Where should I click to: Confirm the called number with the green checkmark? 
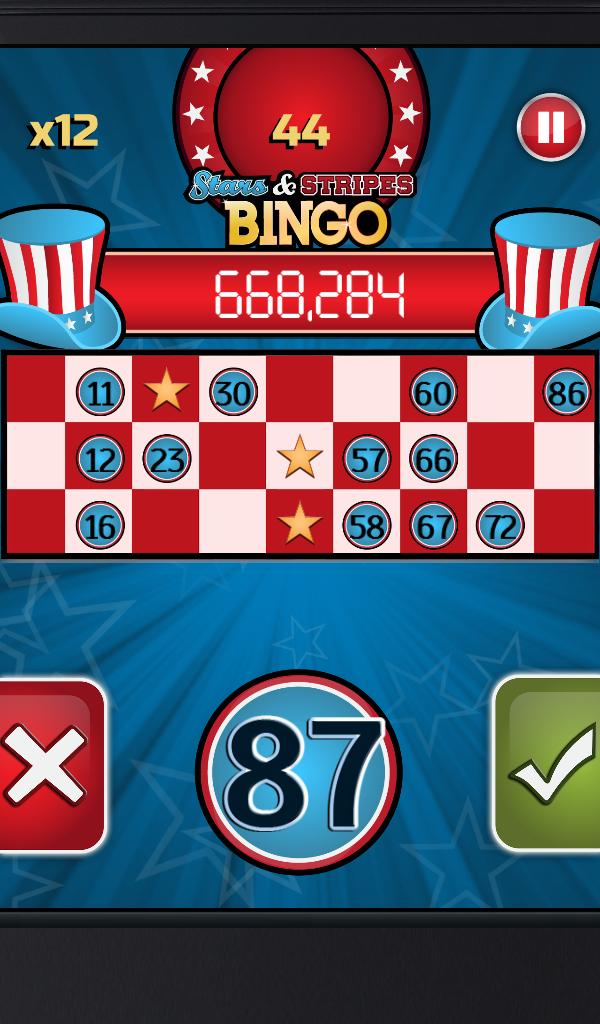(x=550, y=766)
